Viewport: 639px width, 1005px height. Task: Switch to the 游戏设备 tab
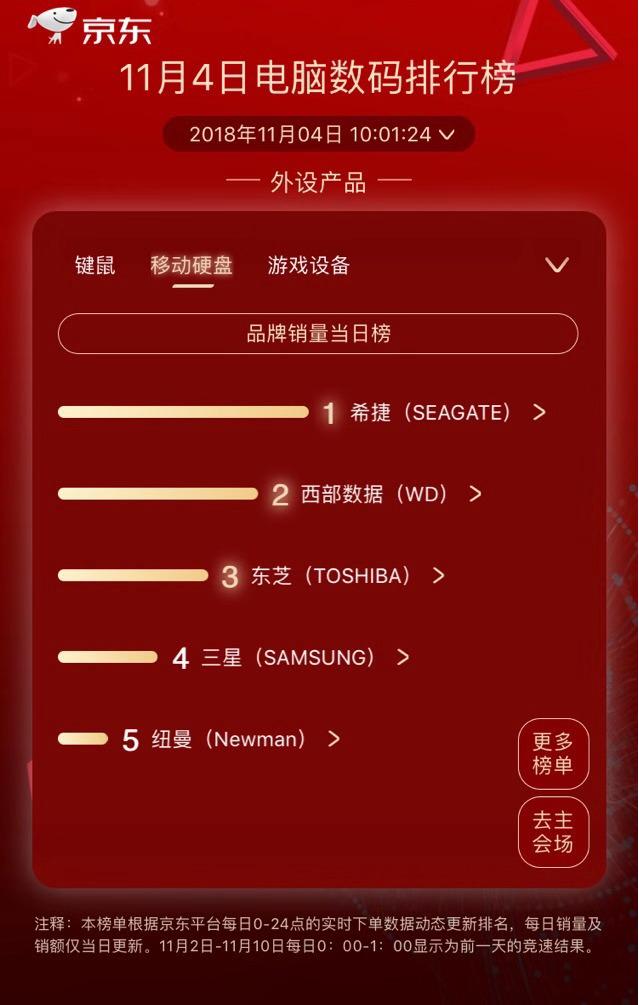(x=309, y=265)
